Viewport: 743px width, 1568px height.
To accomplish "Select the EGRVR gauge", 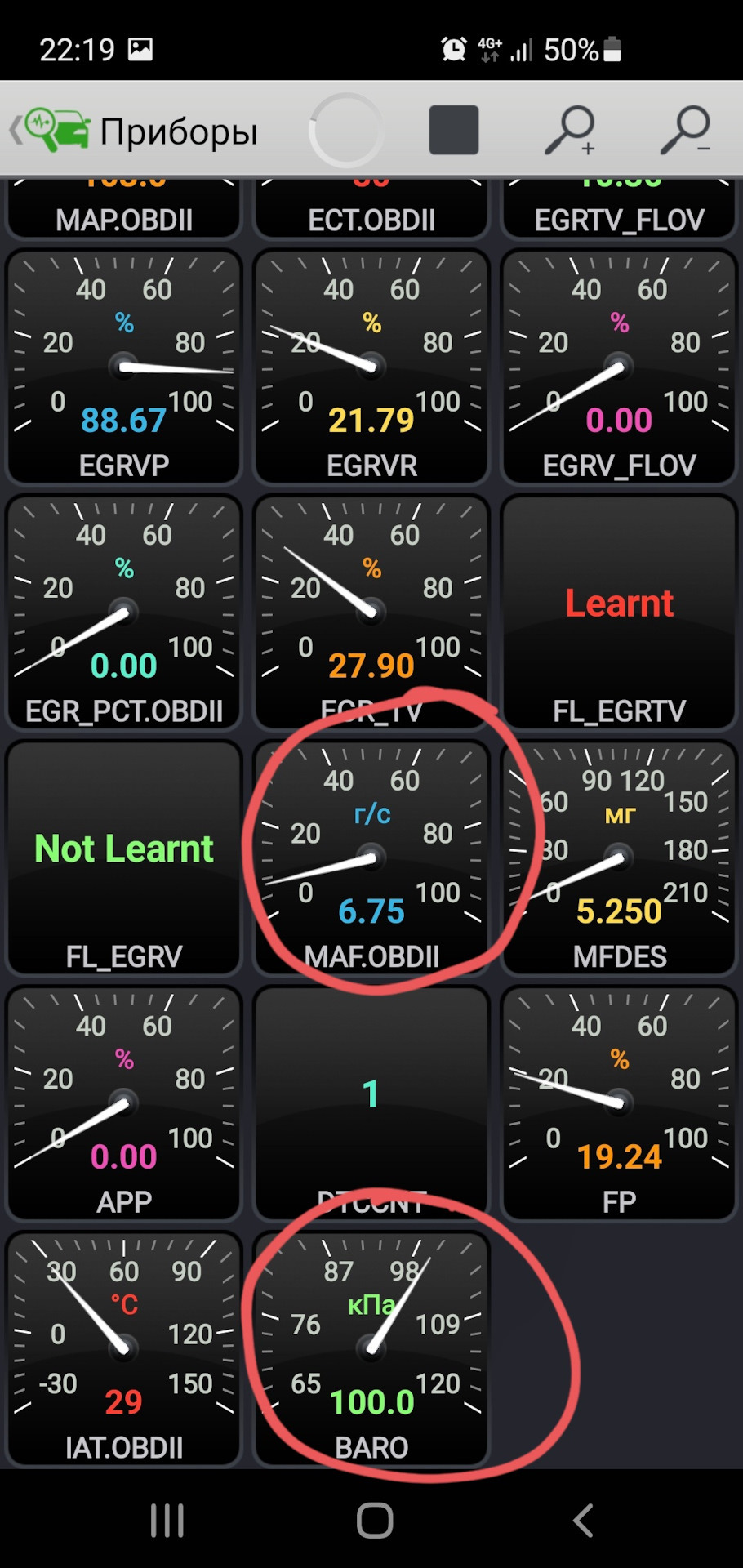I will (371, 367).
